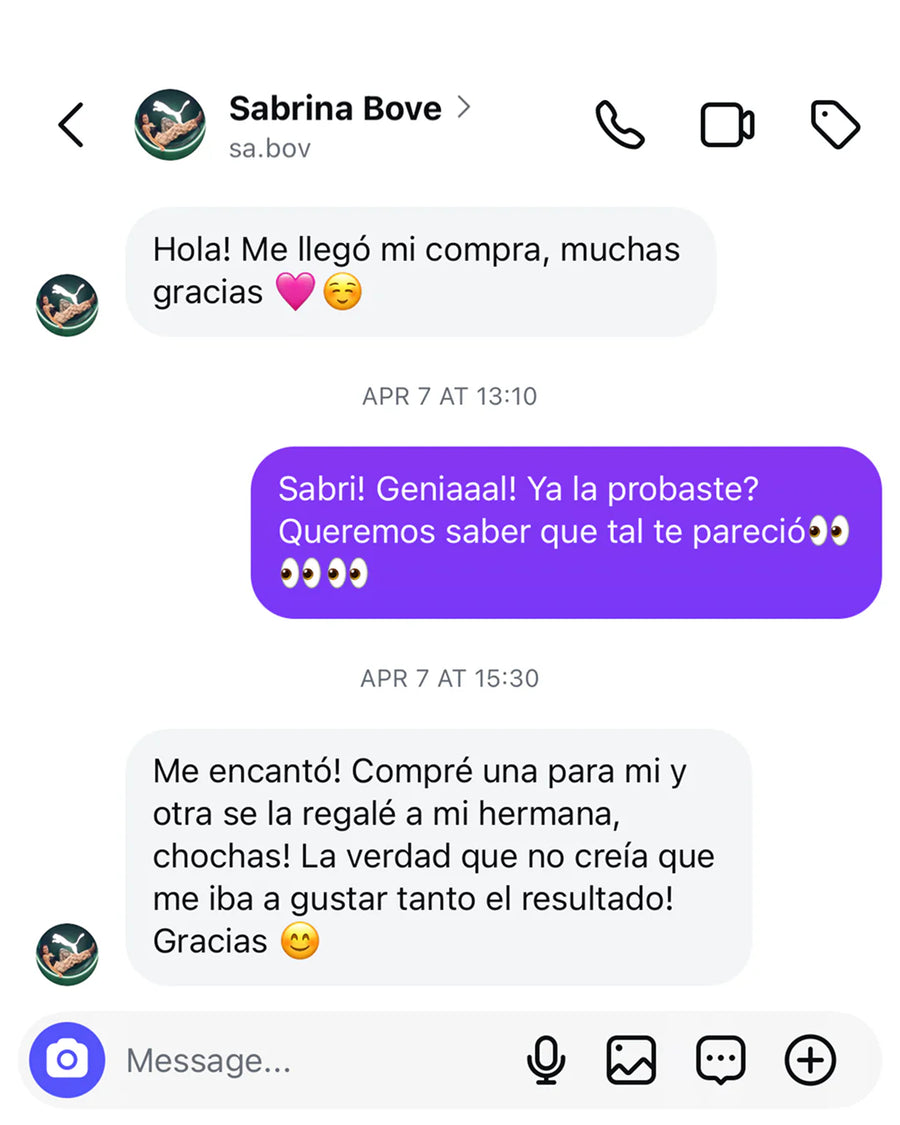
Task: Open Sabrina's avatar in the header
Action: (169, 124)
